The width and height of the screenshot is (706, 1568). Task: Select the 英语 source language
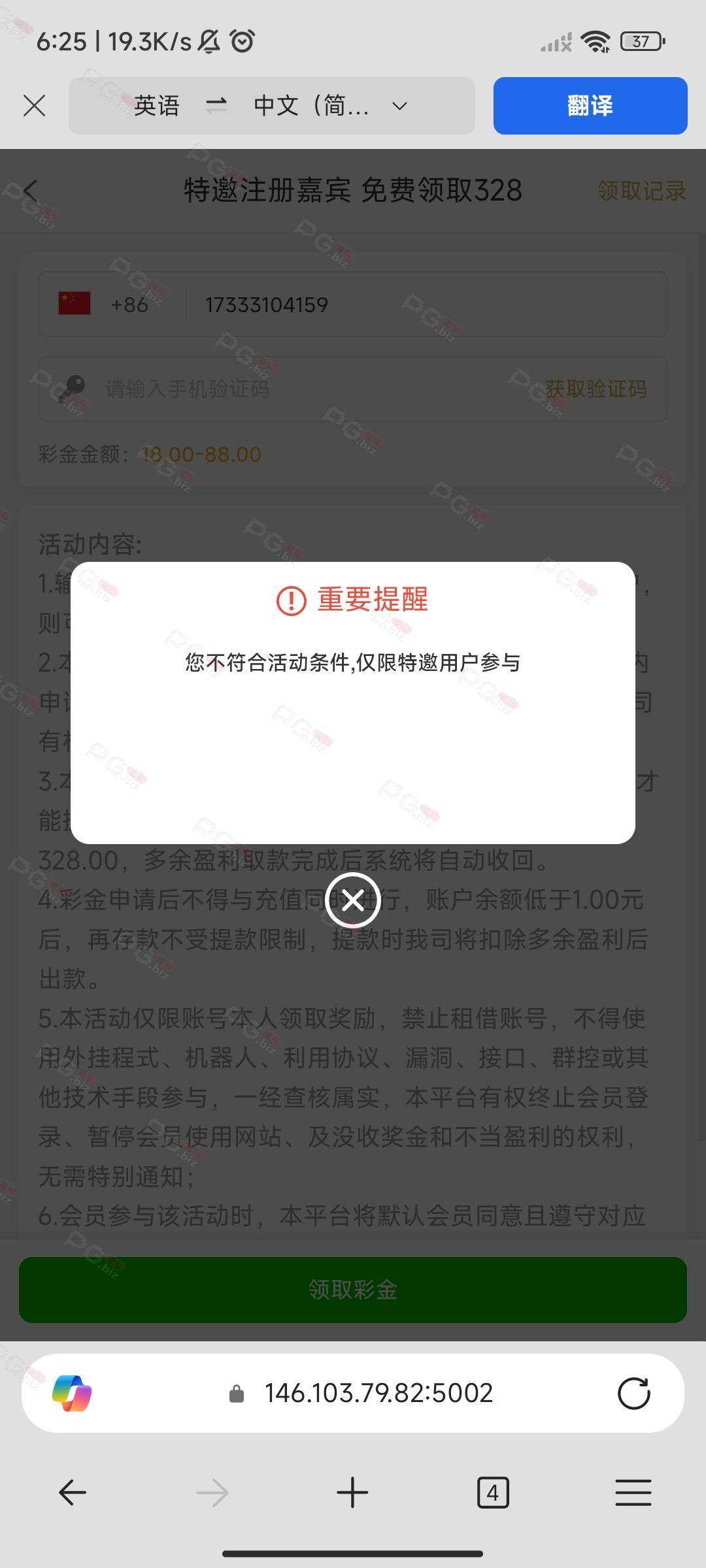(x=157, y=106)
